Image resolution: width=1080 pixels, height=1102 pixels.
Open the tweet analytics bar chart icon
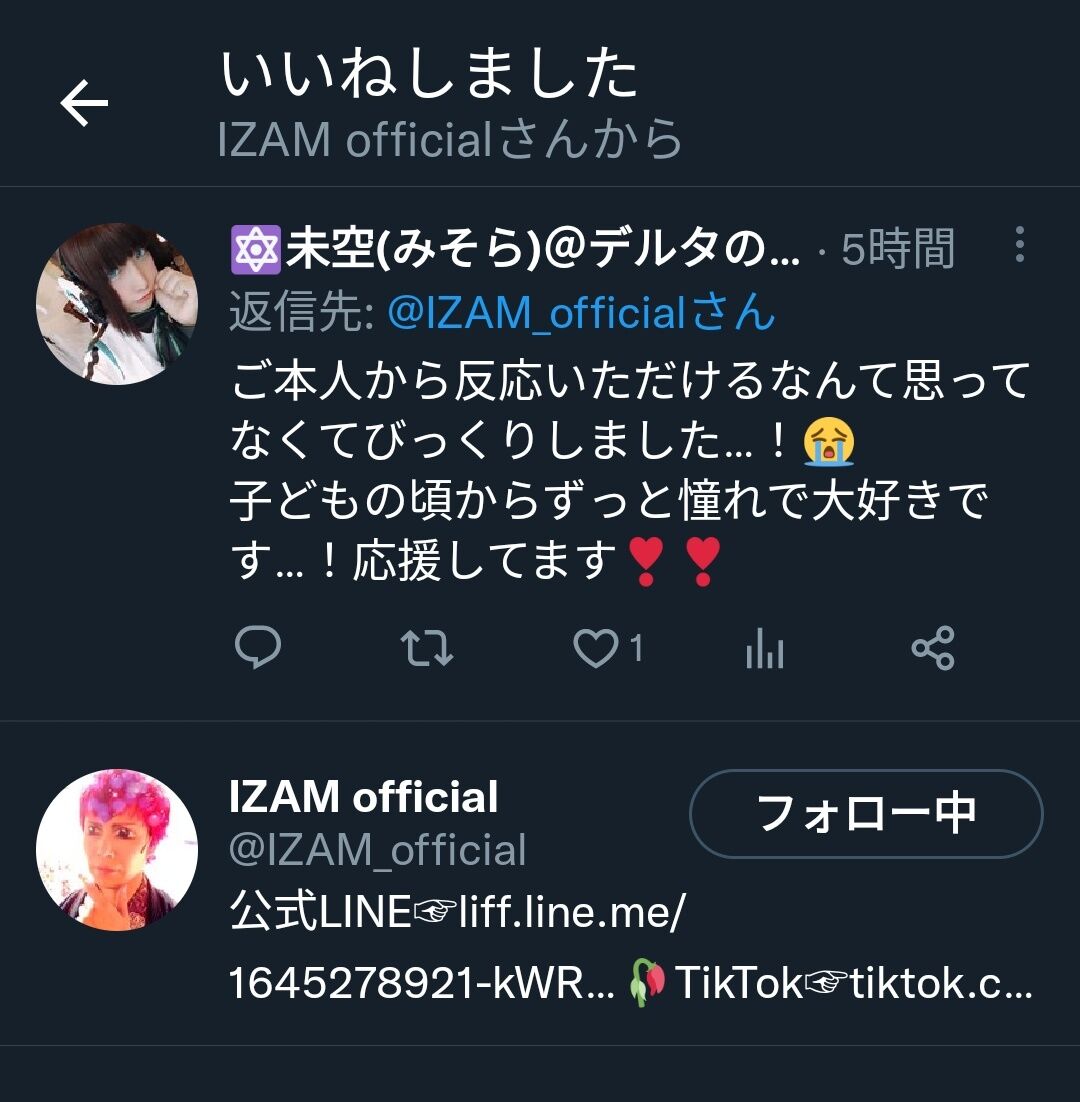point(765,650)
